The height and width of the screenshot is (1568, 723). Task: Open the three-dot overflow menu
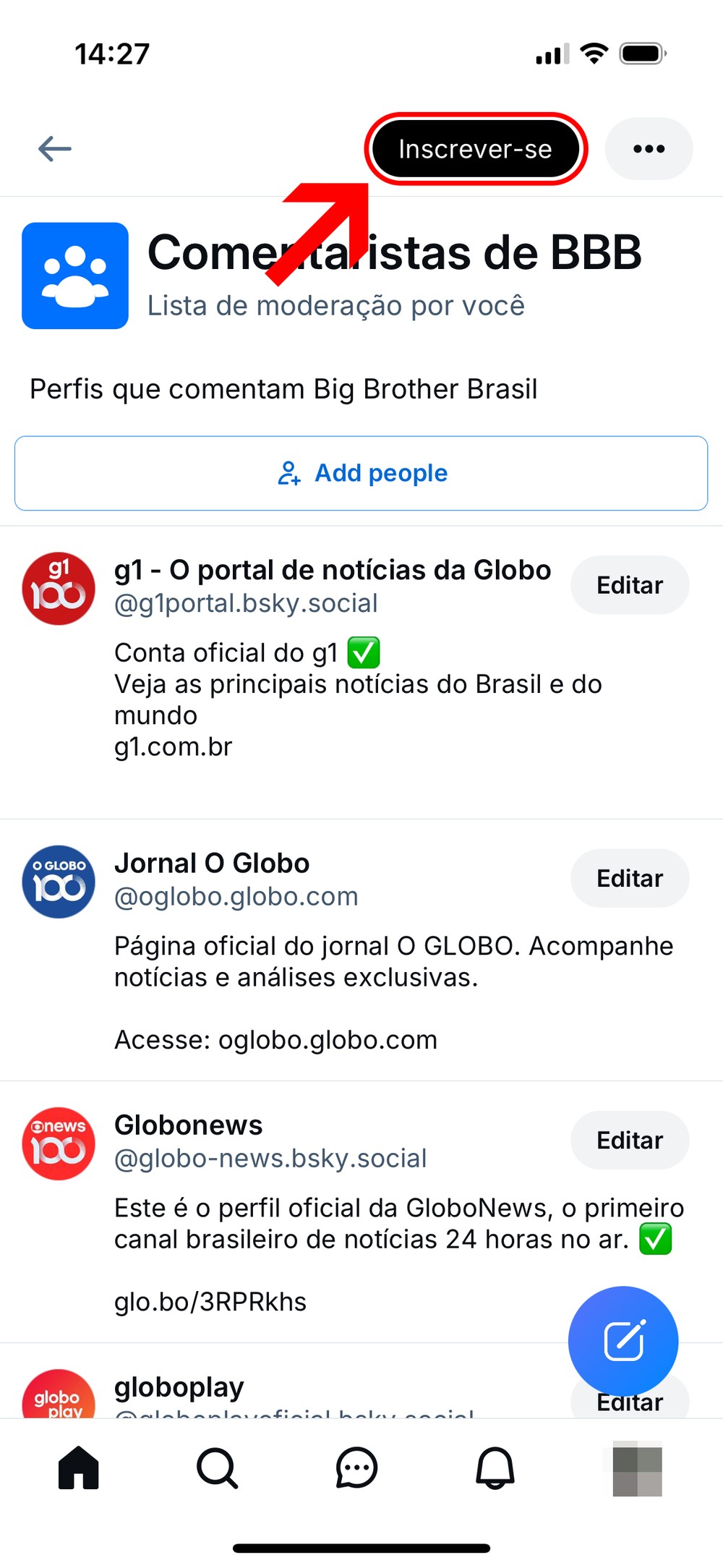coord(649,149)
